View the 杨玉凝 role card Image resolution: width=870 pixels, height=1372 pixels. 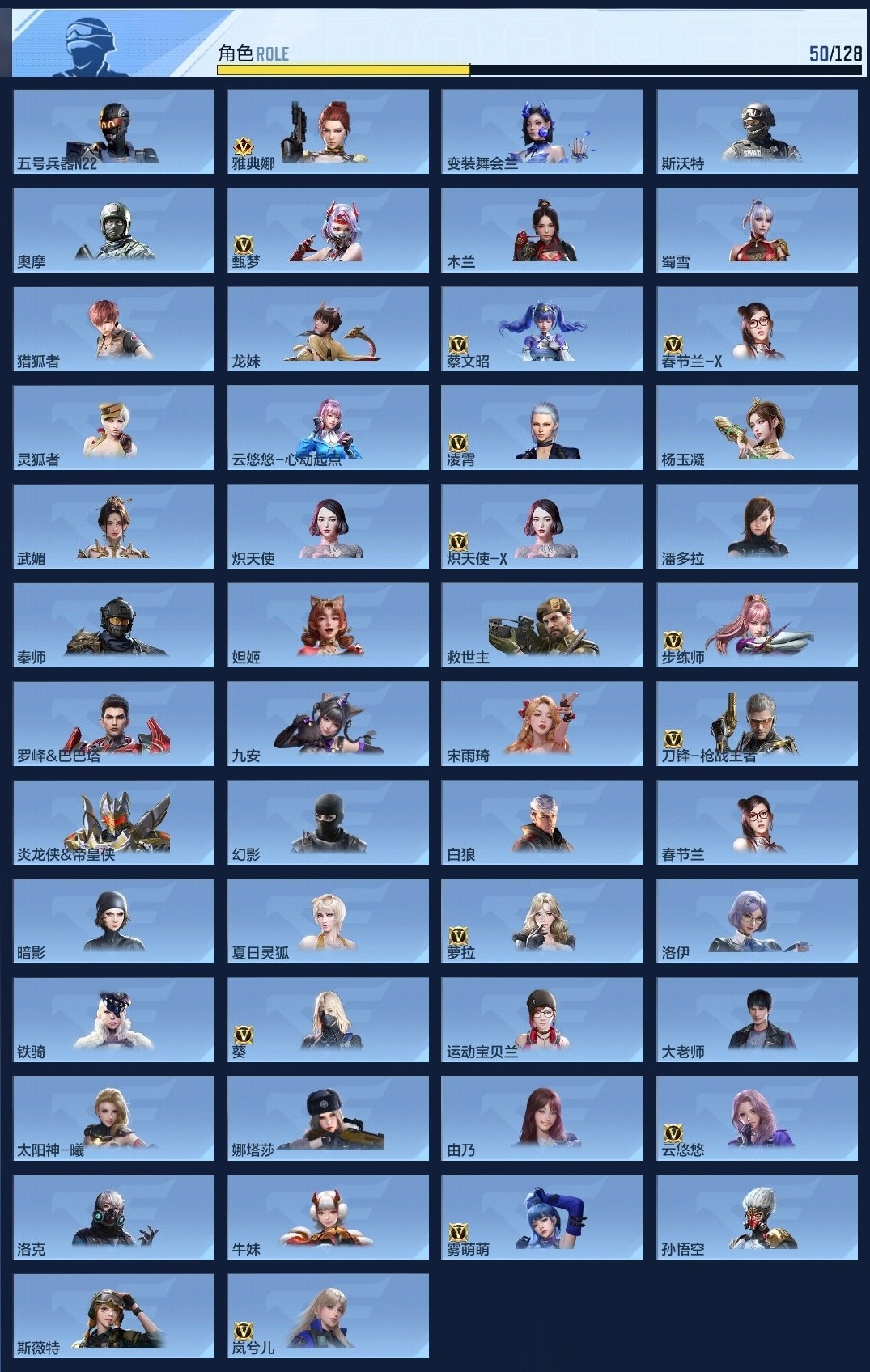click(757, 427)
